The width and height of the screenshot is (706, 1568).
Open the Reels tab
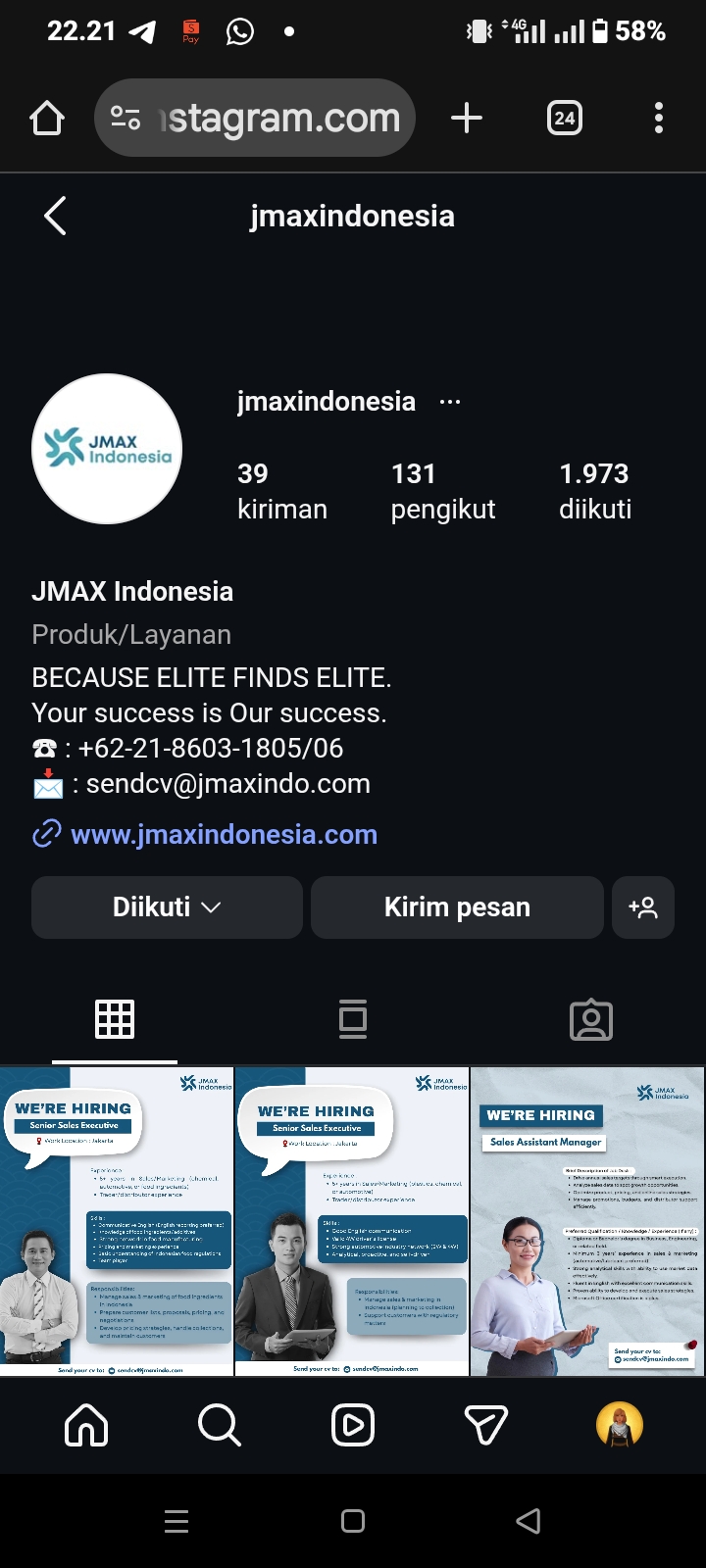click(x=353, y=1425)
